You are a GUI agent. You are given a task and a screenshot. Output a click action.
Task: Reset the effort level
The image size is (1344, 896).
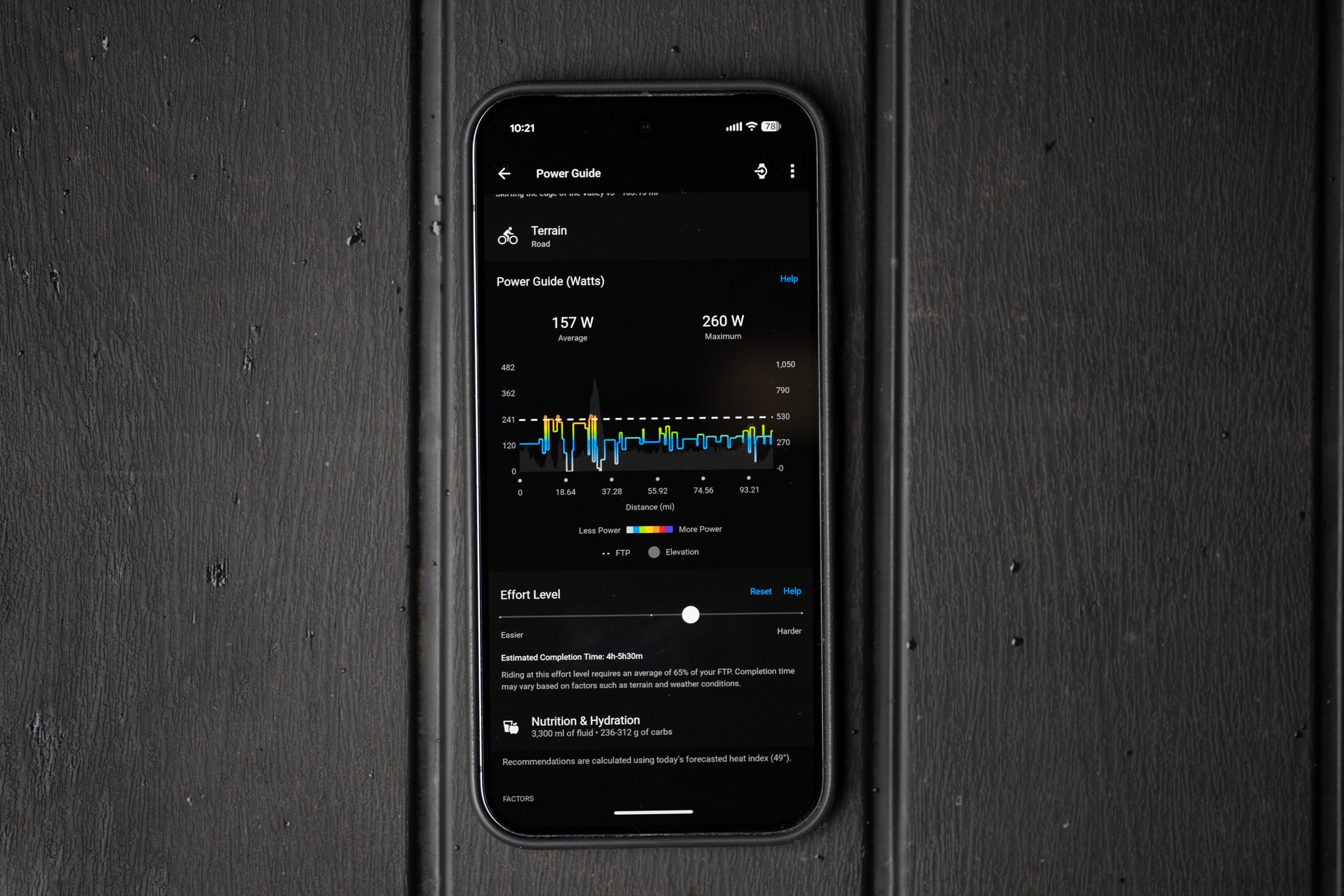tap(760, 591)
